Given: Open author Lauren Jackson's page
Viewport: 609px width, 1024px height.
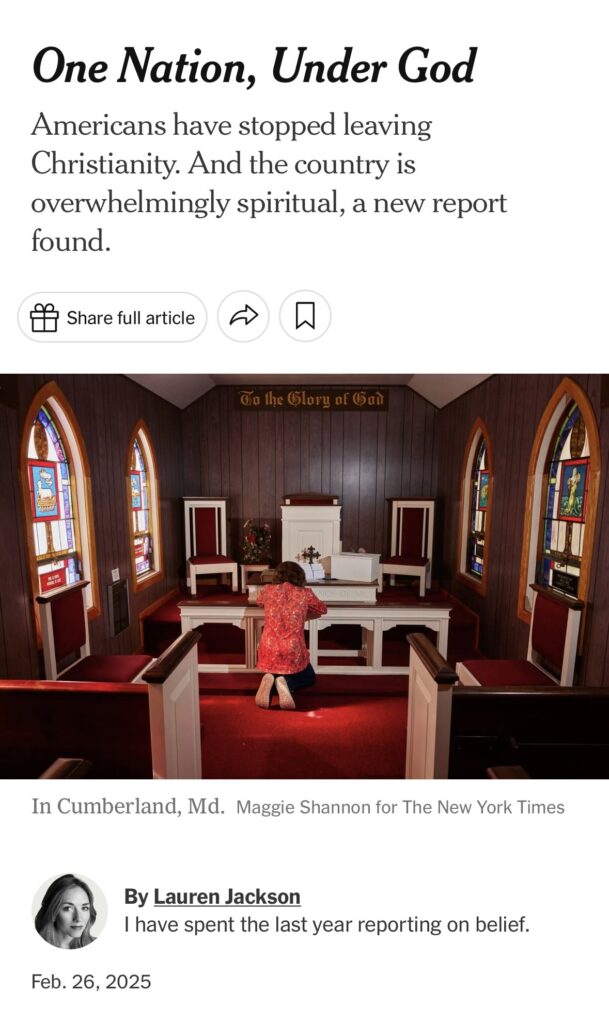Looking at the screenshot, I should (x=227, y=896).
